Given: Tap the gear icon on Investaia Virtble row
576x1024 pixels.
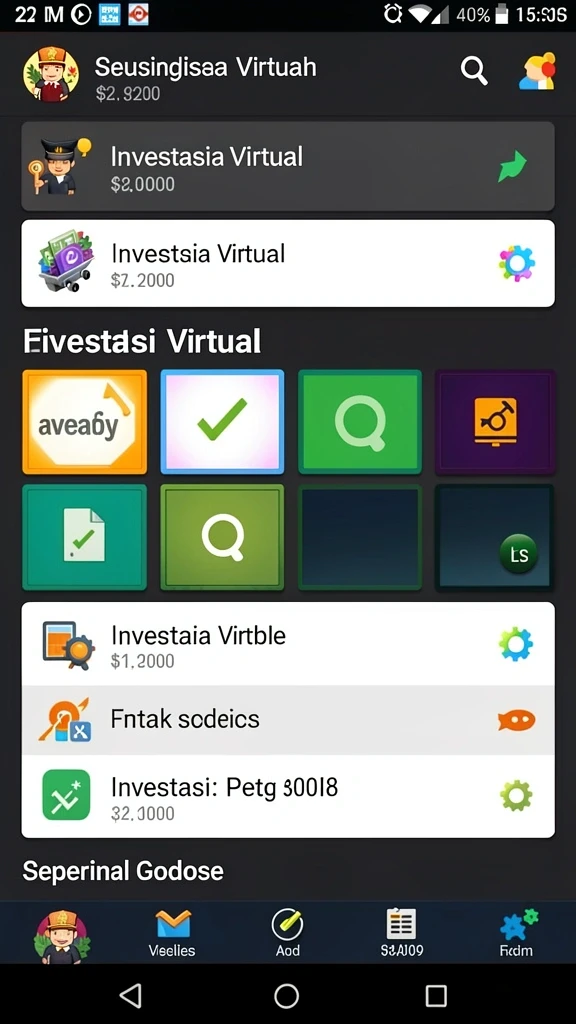Looking at the screenshot, I should [x=516, y=645].
